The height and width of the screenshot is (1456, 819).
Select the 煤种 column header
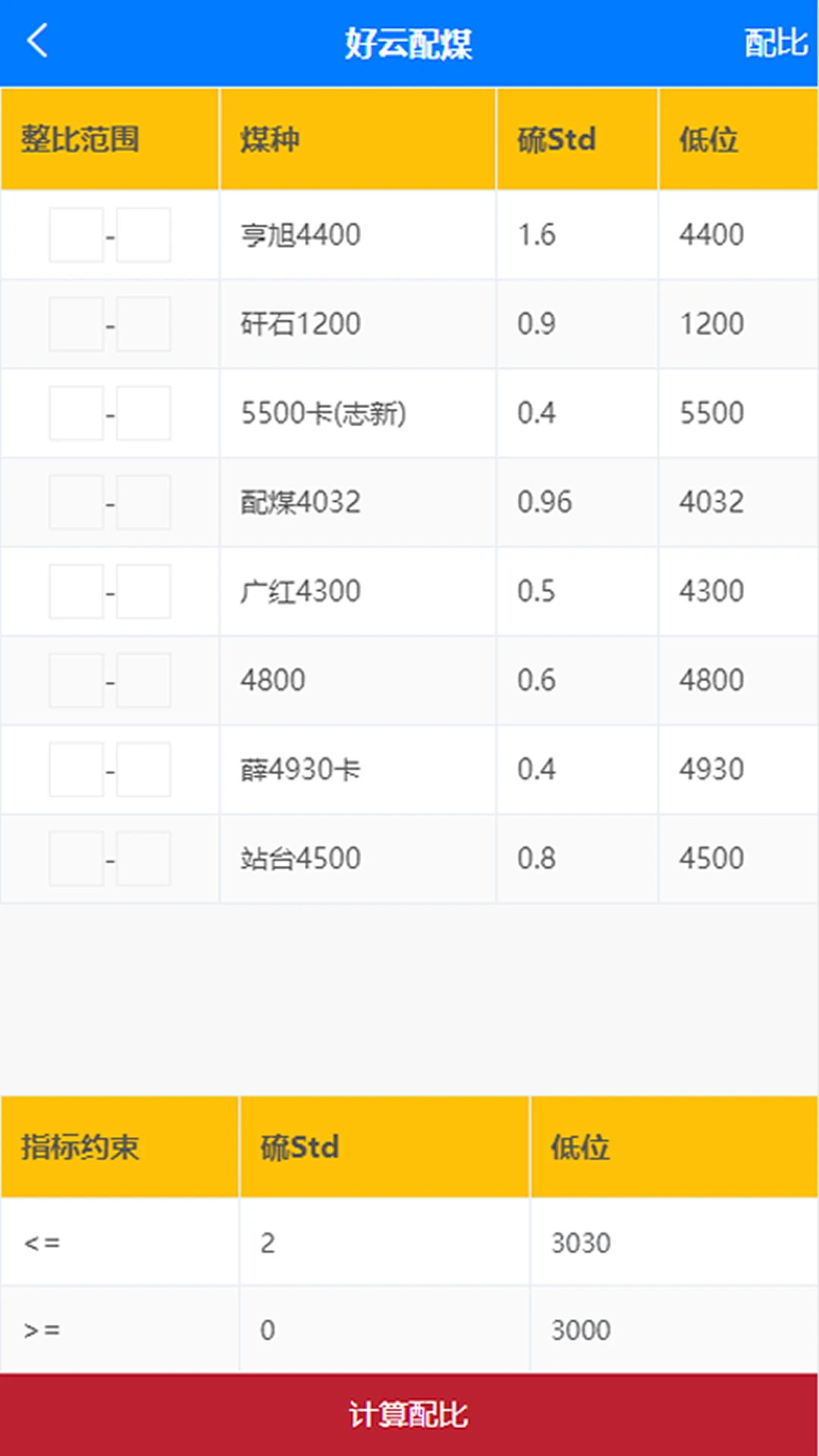click(270, 139)
